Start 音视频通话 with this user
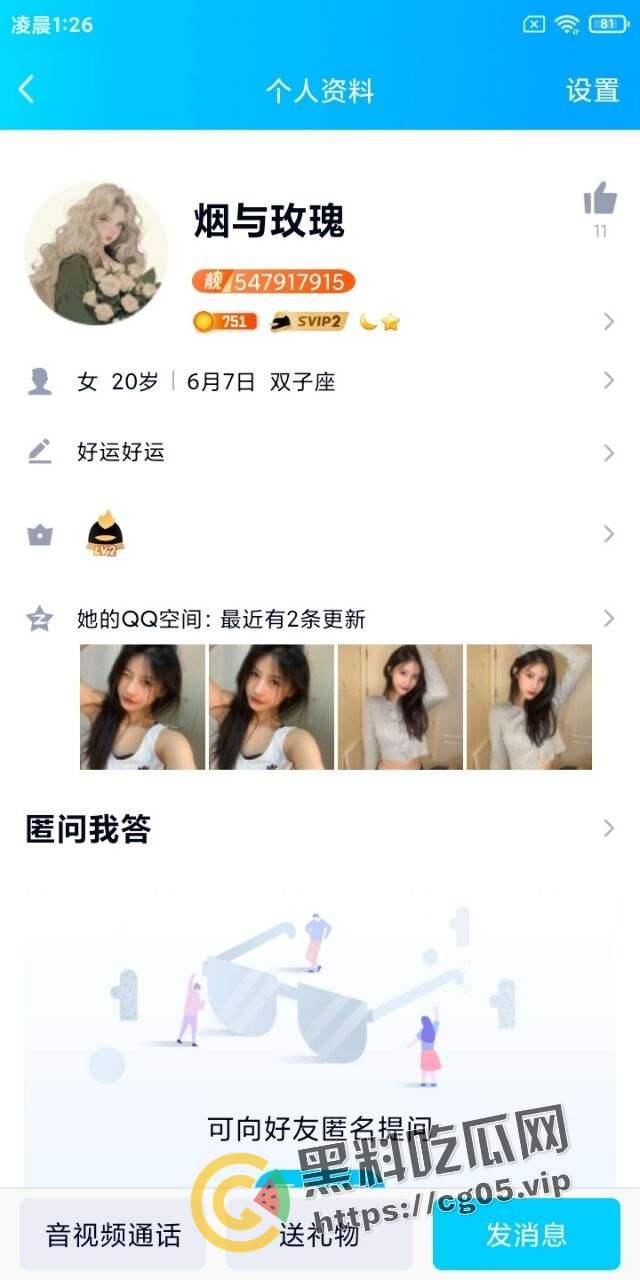640x1280 pixels. (x=113, y=1234)
